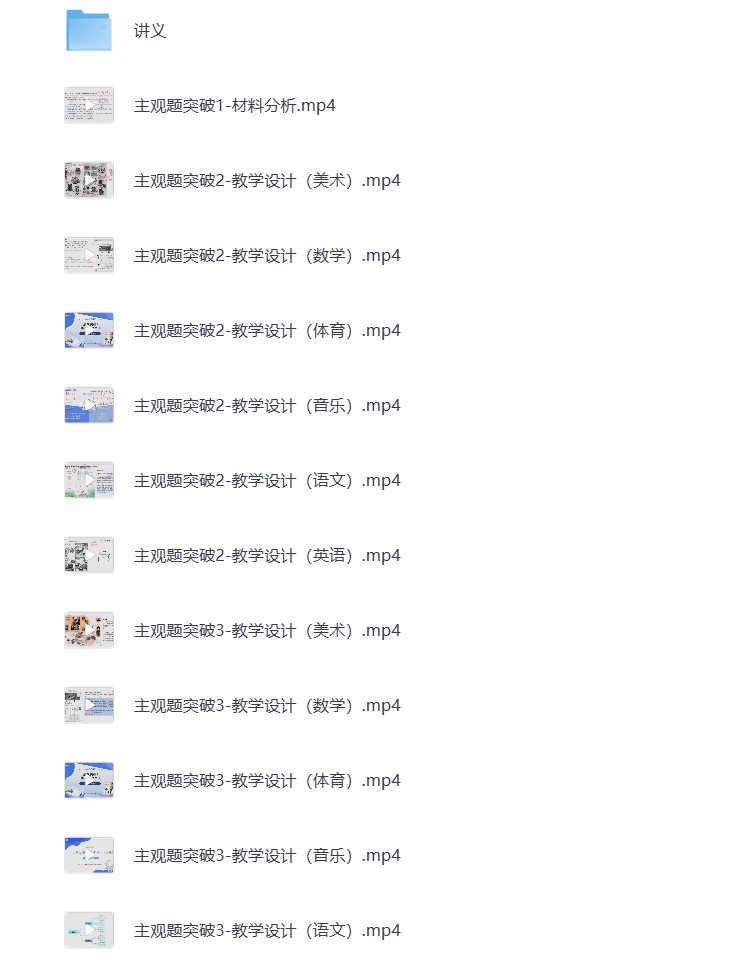Image resolution: width=740 pixels, height=957 pixels.
Task: Play 主观题突破2-教学设计（美术）.mp4
Action: coord(267,180)
